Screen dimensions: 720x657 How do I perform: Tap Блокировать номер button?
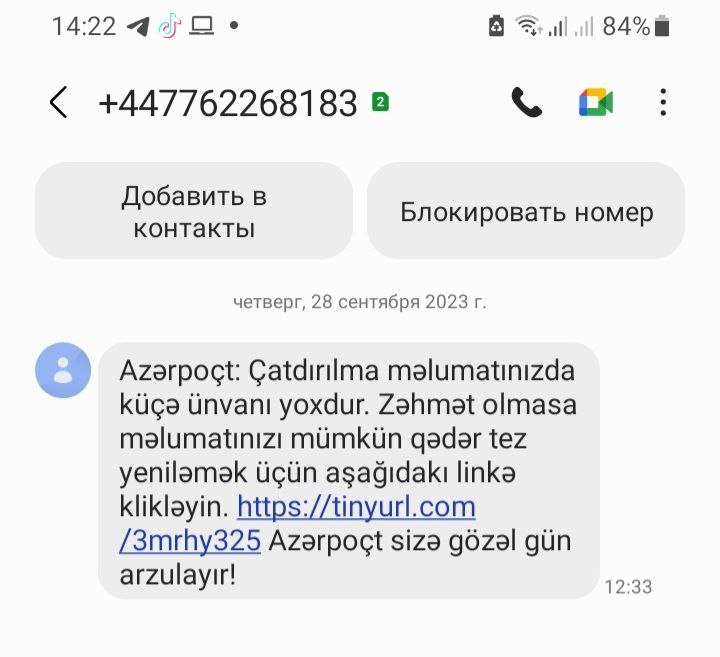pos(526,211)
